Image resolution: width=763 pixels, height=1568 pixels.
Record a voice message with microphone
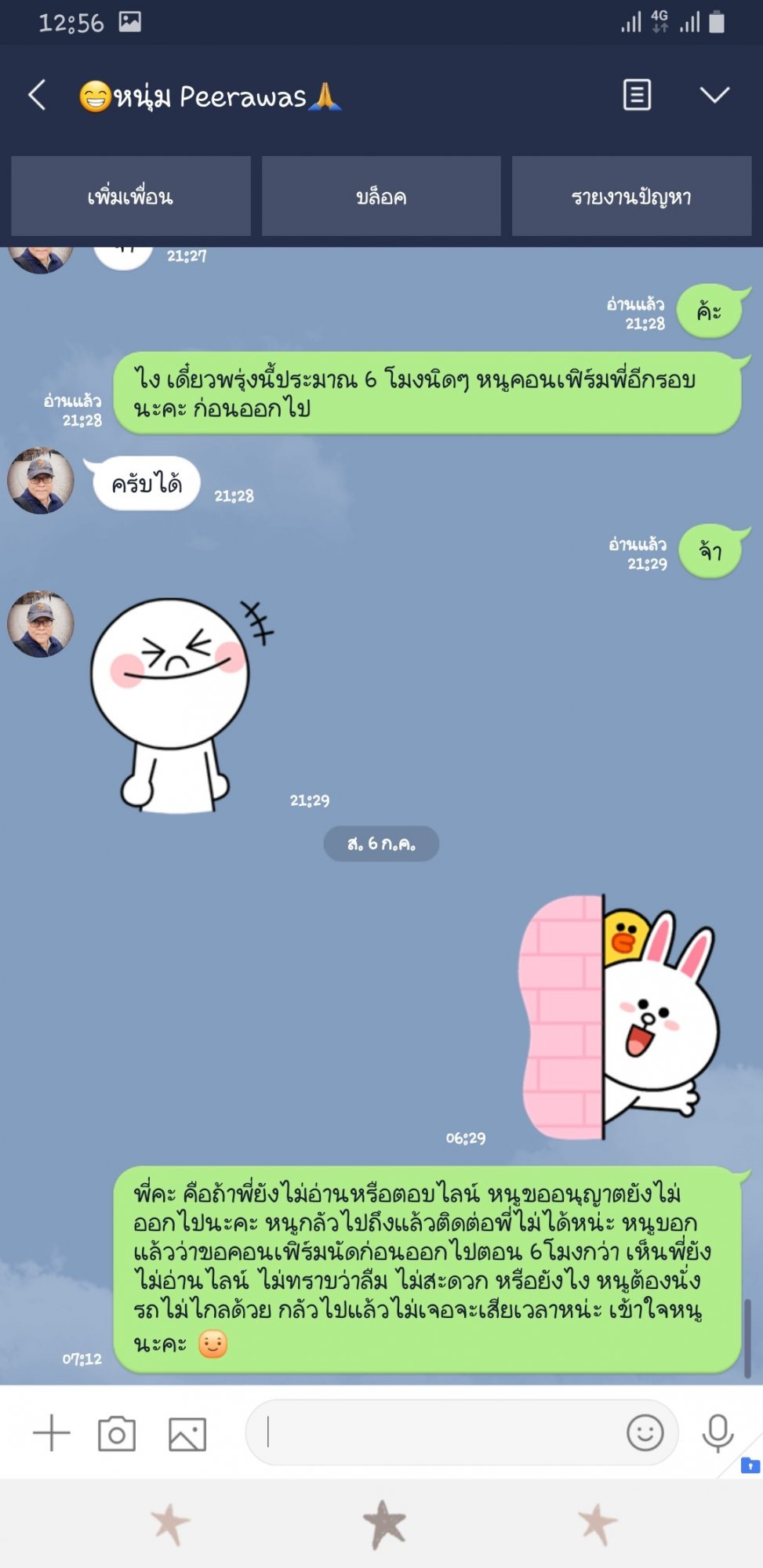718,1433
